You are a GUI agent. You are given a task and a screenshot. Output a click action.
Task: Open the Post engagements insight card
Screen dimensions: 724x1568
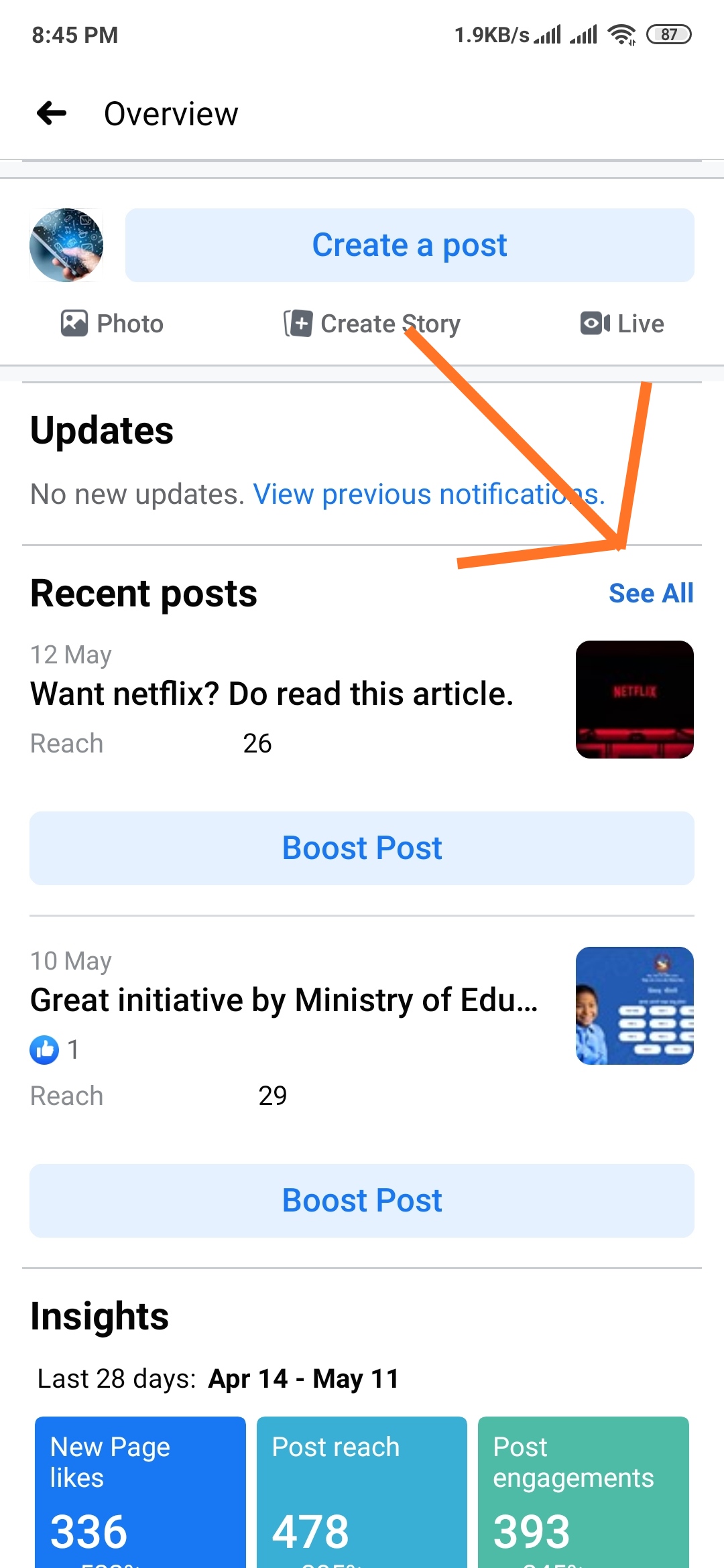583,1492
